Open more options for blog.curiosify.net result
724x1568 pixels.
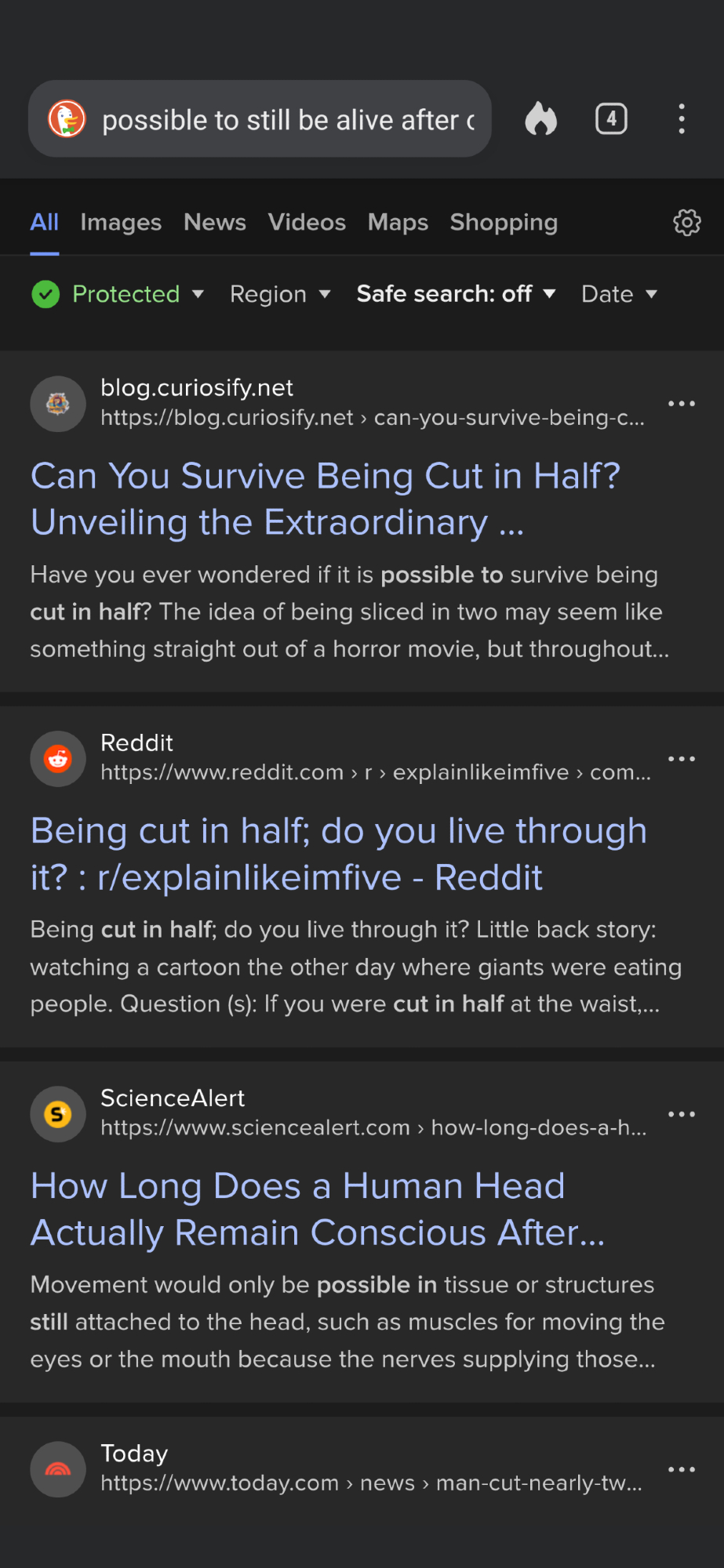coord(681,404)
